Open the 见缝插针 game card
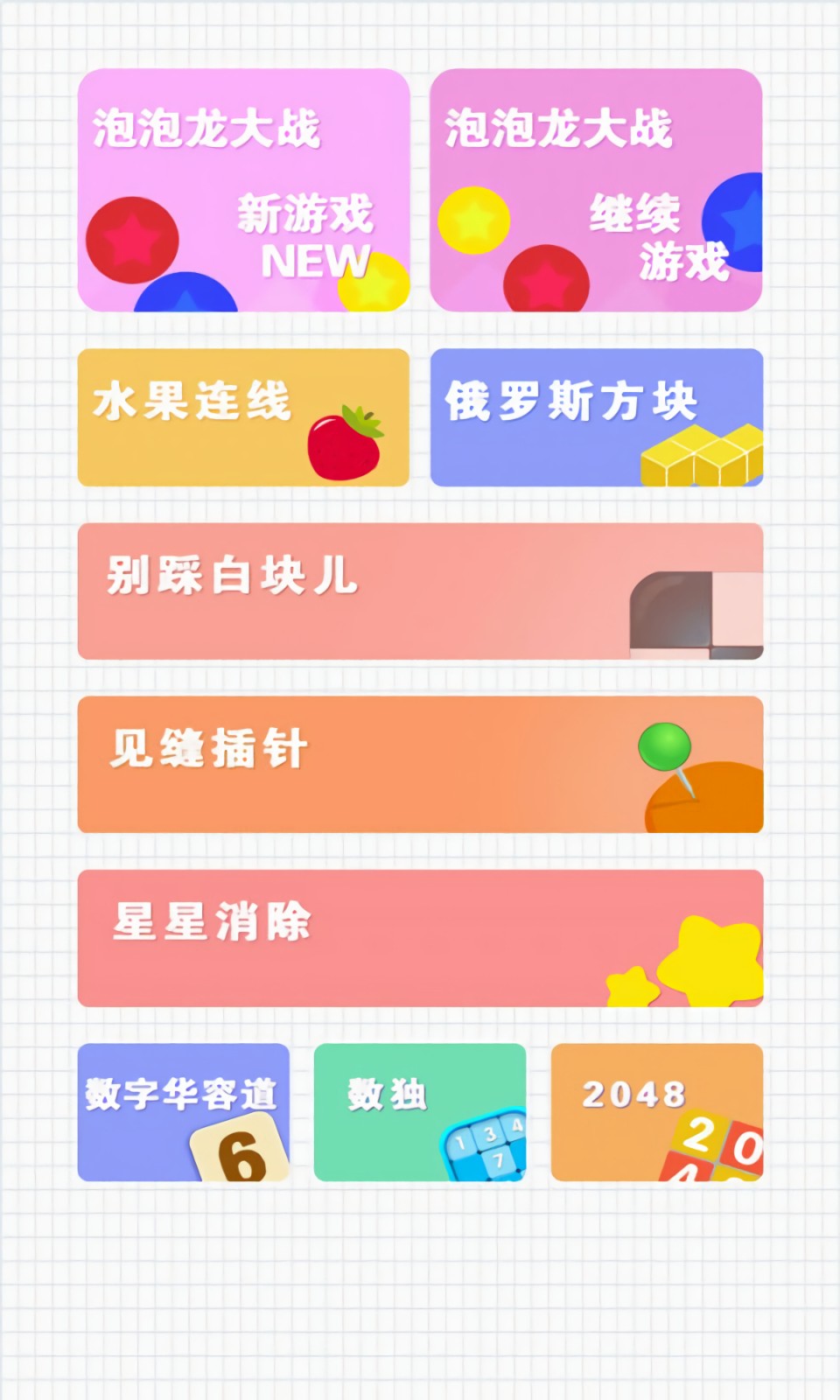The height and width of the screenshot is (1400, 840). click(x=420, y=764)
